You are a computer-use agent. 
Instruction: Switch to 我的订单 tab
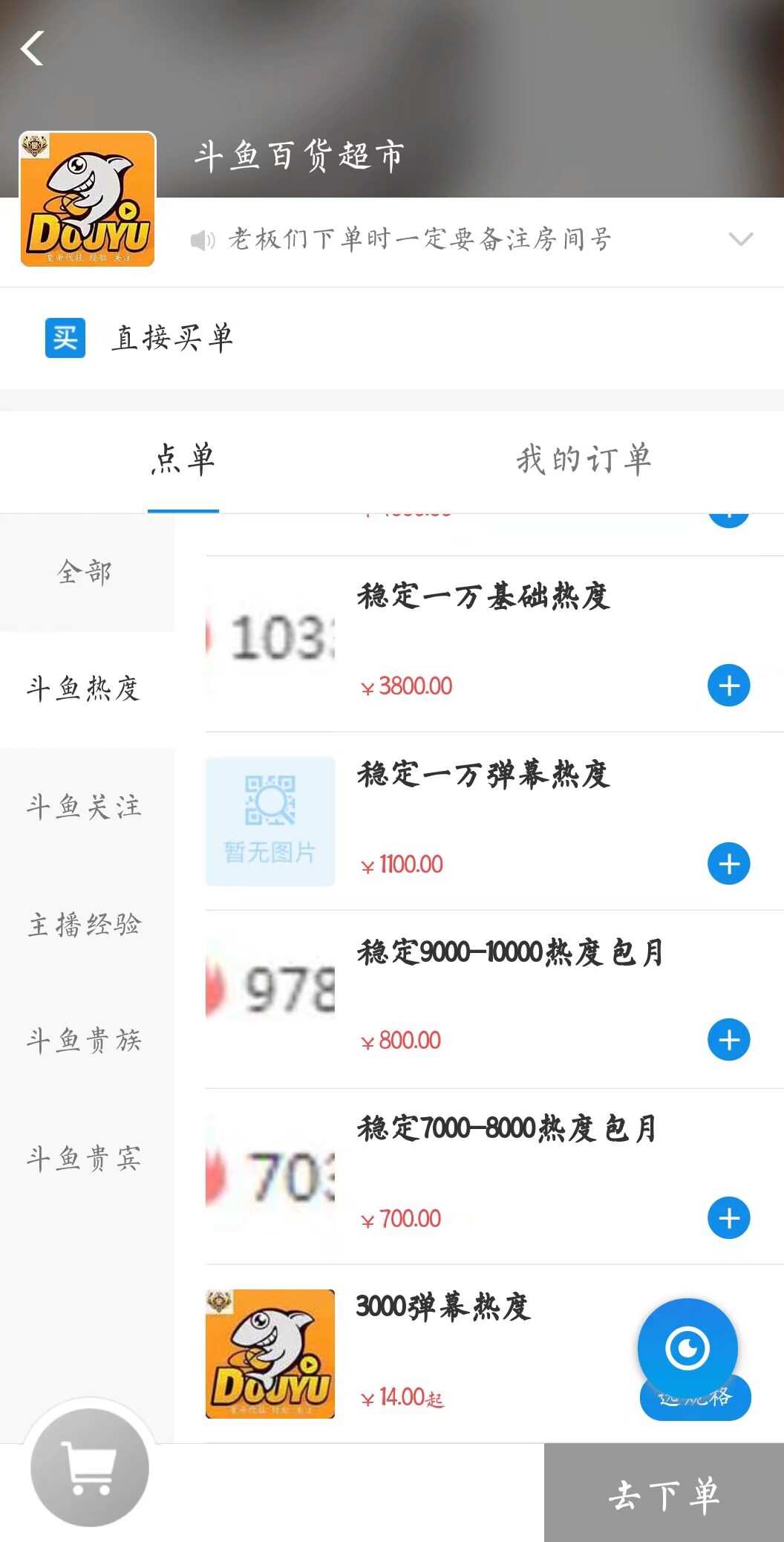584,460
